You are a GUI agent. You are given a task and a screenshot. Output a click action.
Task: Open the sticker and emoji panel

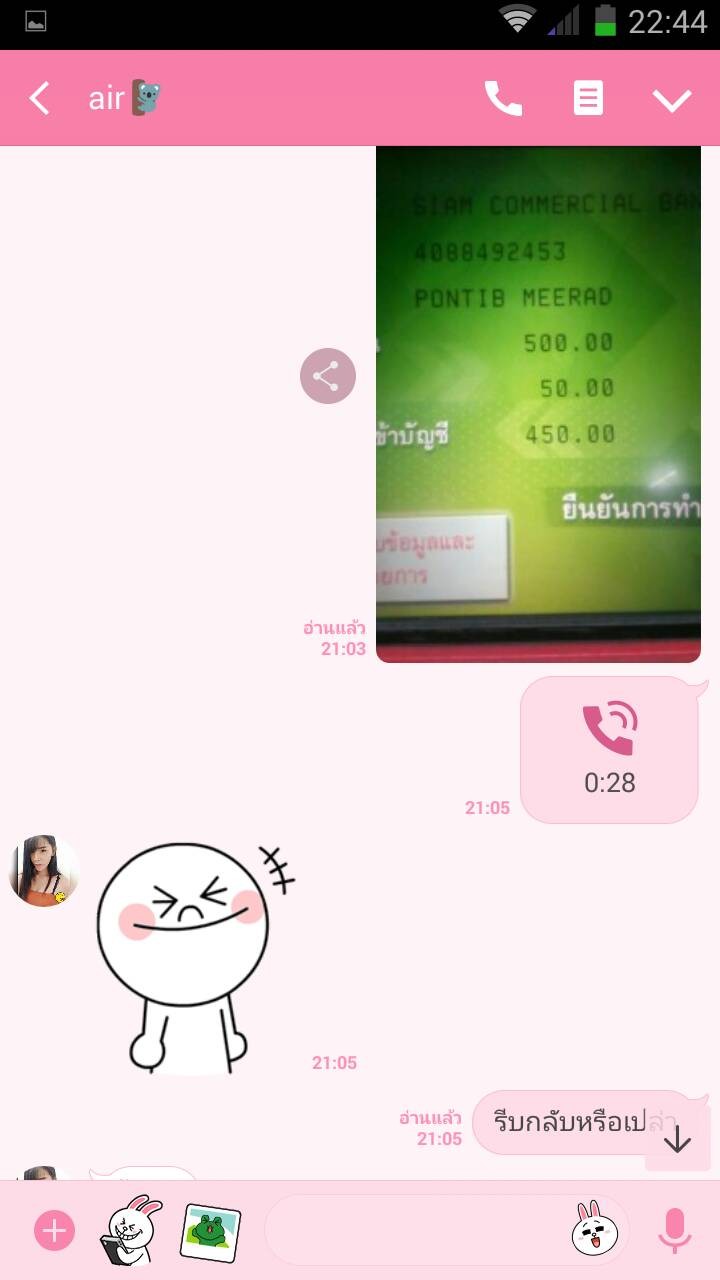(595, 1230)
